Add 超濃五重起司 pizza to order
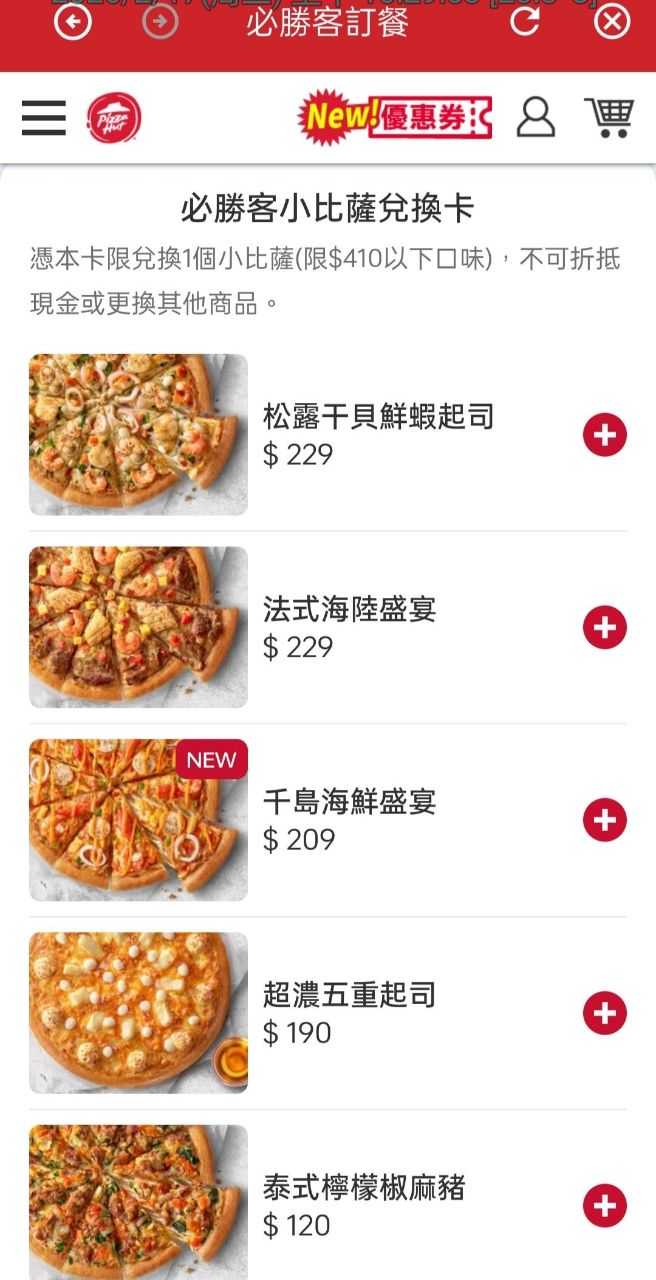This screenshot has width=656, height=1280. click(605, 1013)
